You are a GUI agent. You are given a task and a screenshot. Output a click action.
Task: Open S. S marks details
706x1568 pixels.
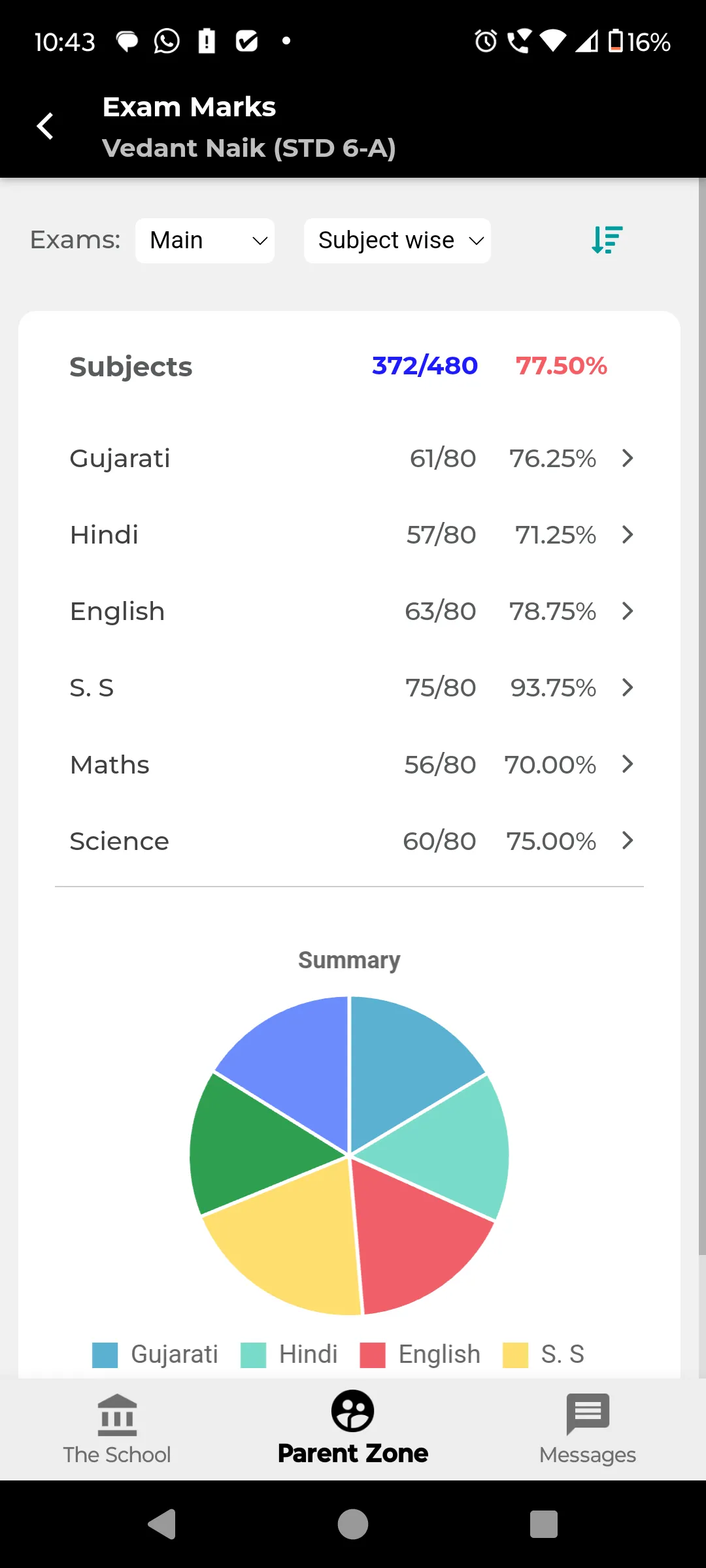pyautogui.click(x=352, y=687)
